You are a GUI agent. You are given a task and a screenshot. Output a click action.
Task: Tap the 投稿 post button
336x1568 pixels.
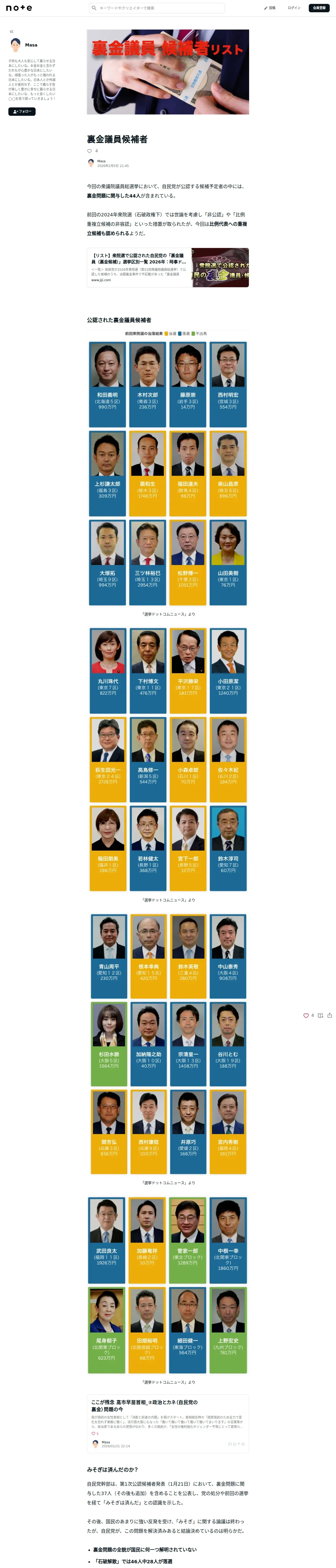(270, 8)
